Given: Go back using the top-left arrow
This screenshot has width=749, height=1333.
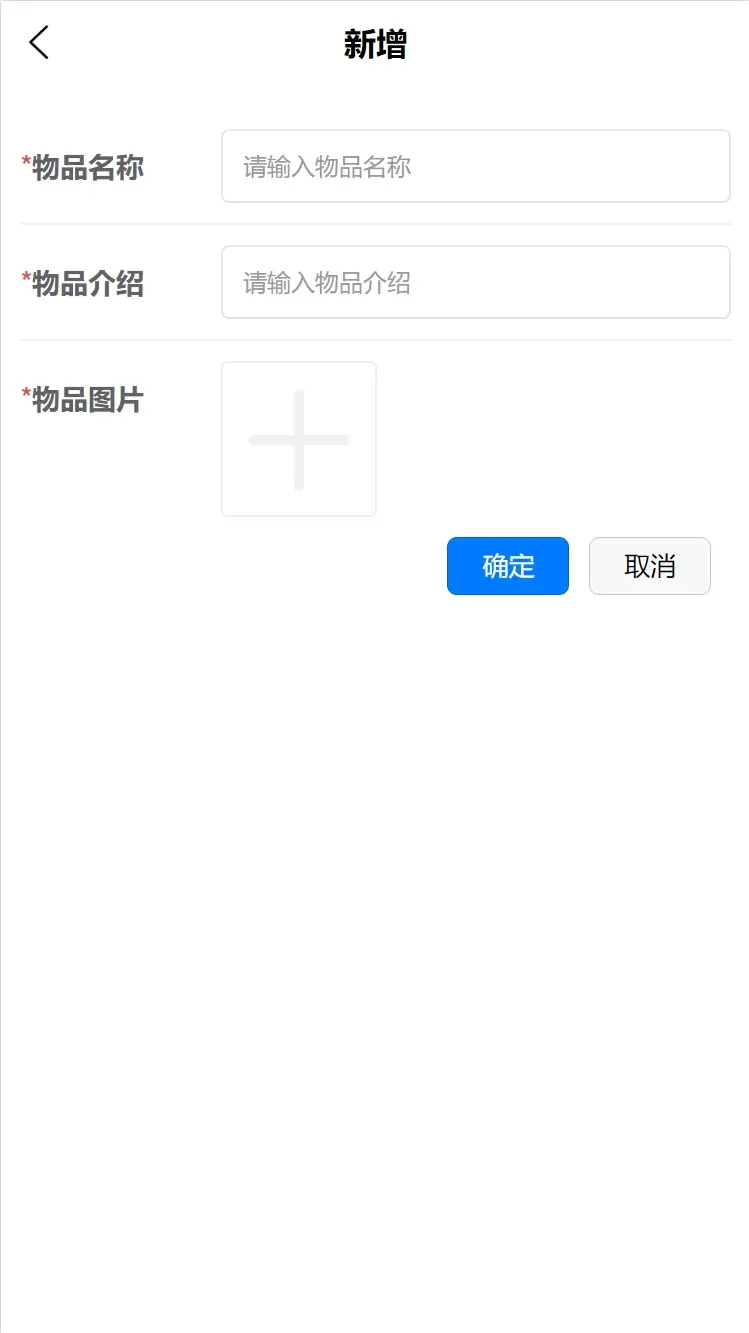Looking at the screenshot, I should (39, 43).
